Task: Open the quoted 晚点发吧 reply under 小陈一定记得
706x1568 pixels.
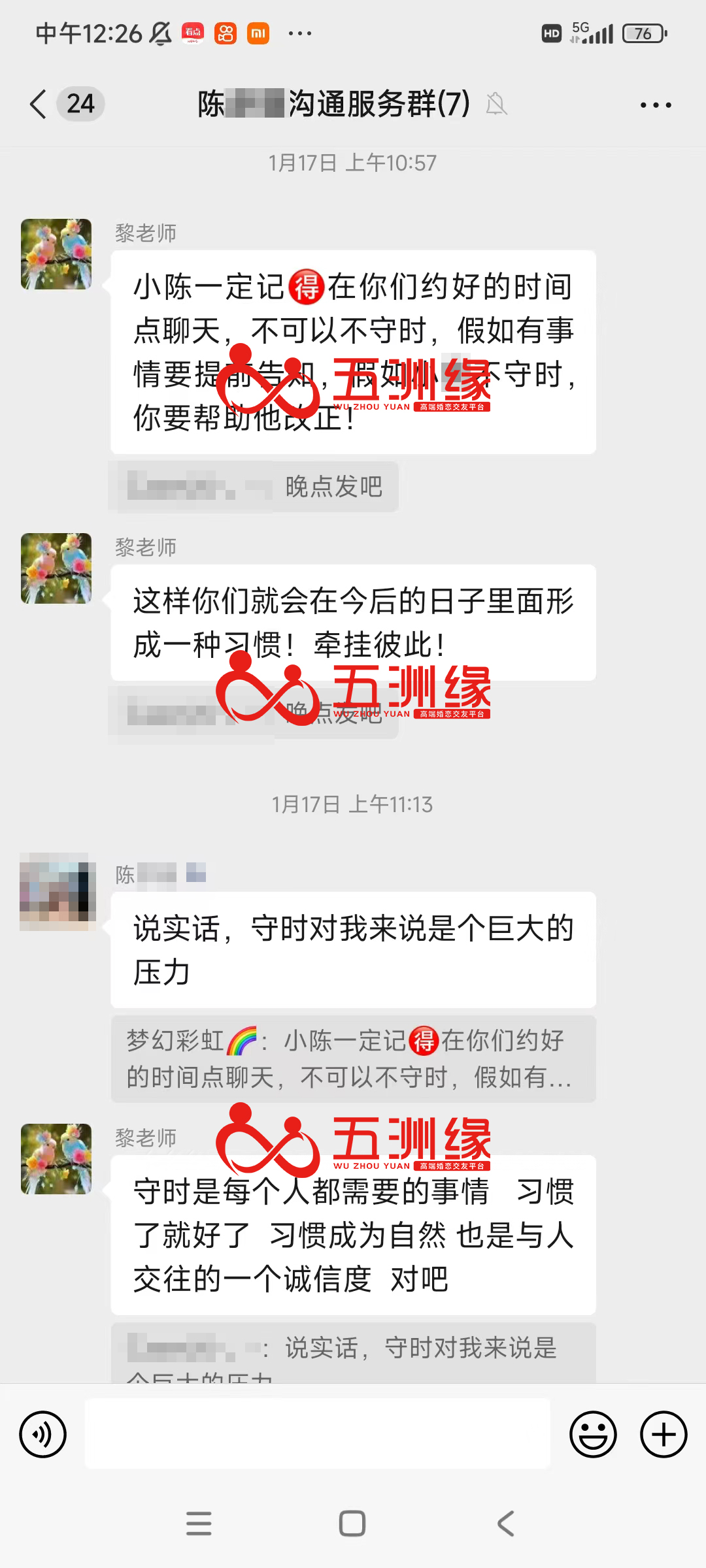Action: click(254, 487)
